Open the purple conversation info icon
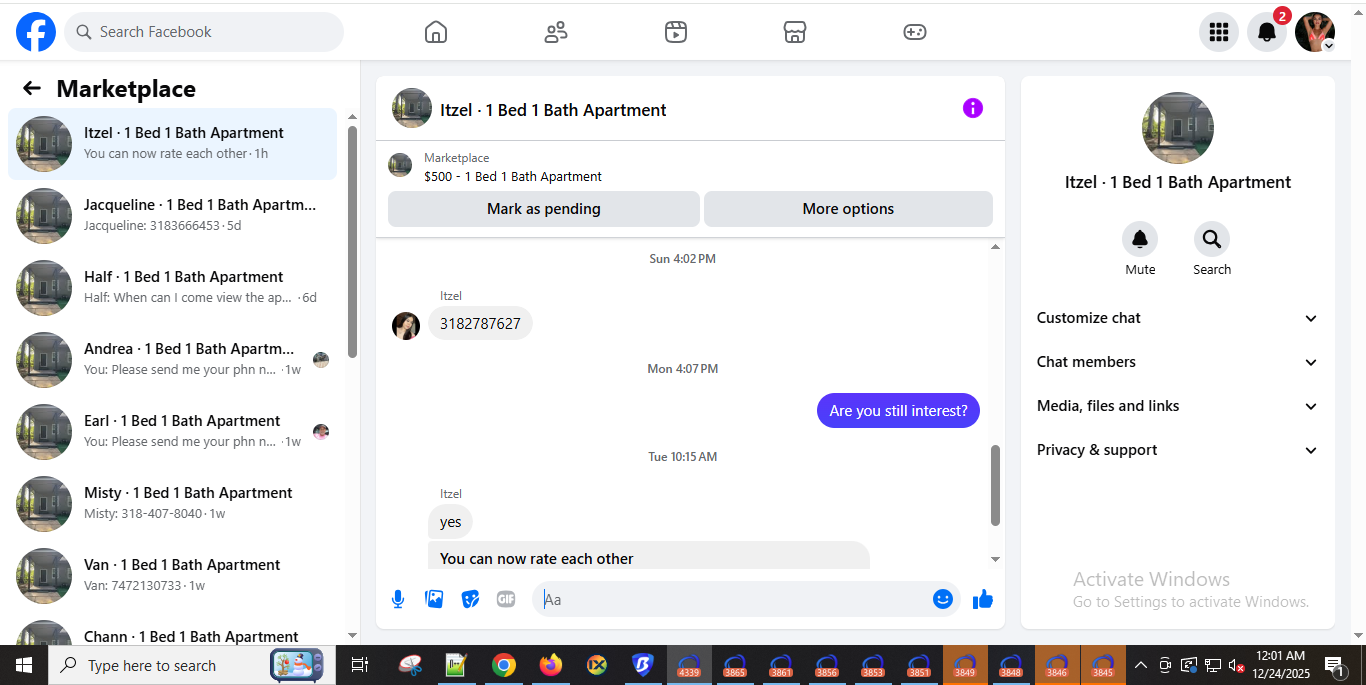 [x=973, y=108]
